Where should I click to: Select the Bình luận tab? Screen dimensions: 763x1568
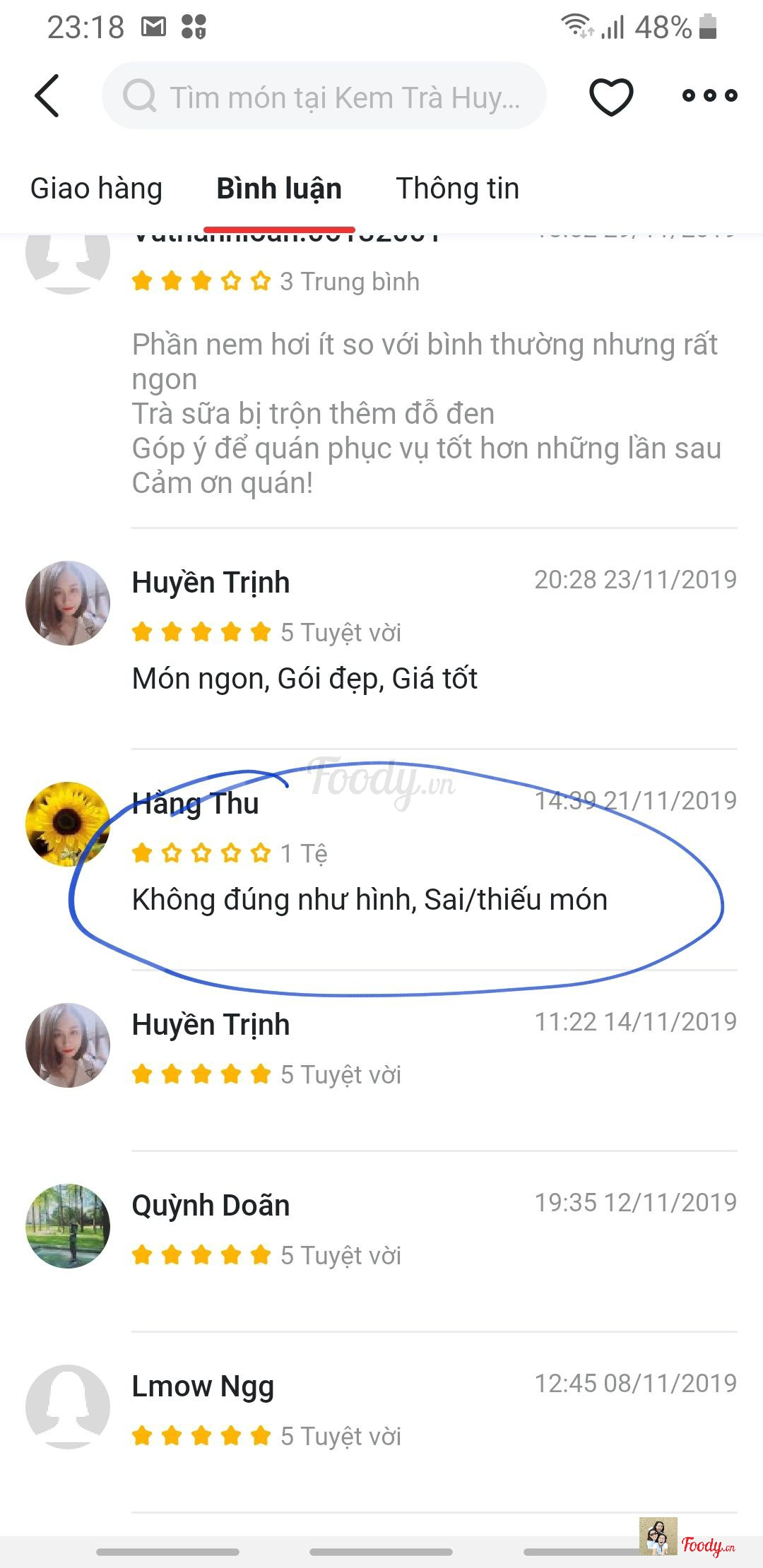click(x=279, y=189)
